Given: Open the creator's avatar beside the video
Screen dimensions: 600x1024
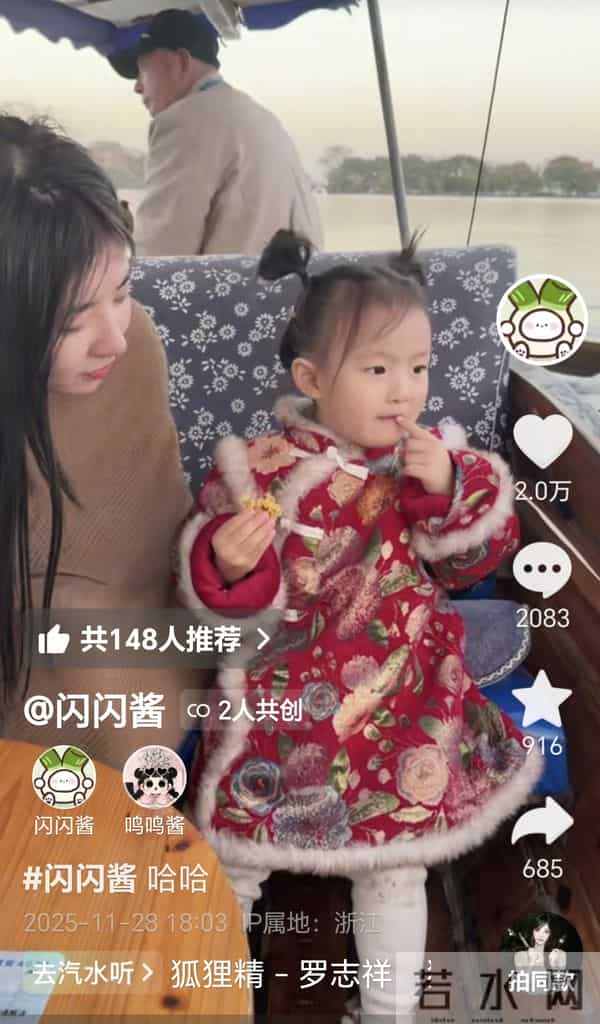Looking at the screenshot, I should [542, 320].
